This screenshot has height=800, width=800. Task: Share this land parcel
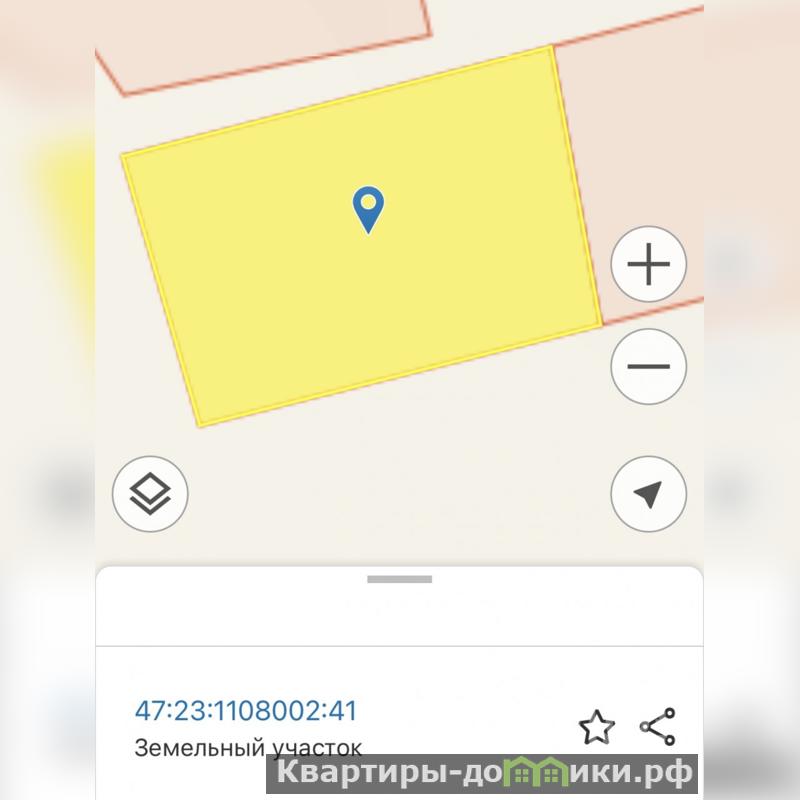coord(657,727)
